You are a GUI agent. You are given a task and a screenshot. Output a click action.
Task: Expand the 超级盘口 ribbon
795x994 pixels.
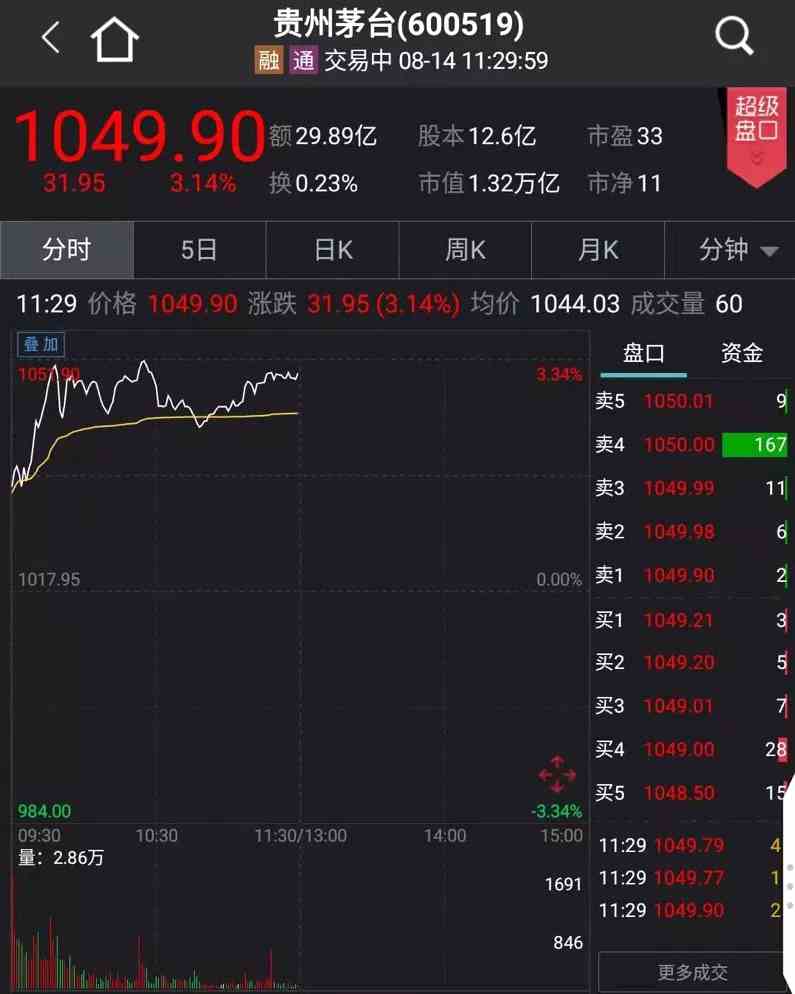756,133
